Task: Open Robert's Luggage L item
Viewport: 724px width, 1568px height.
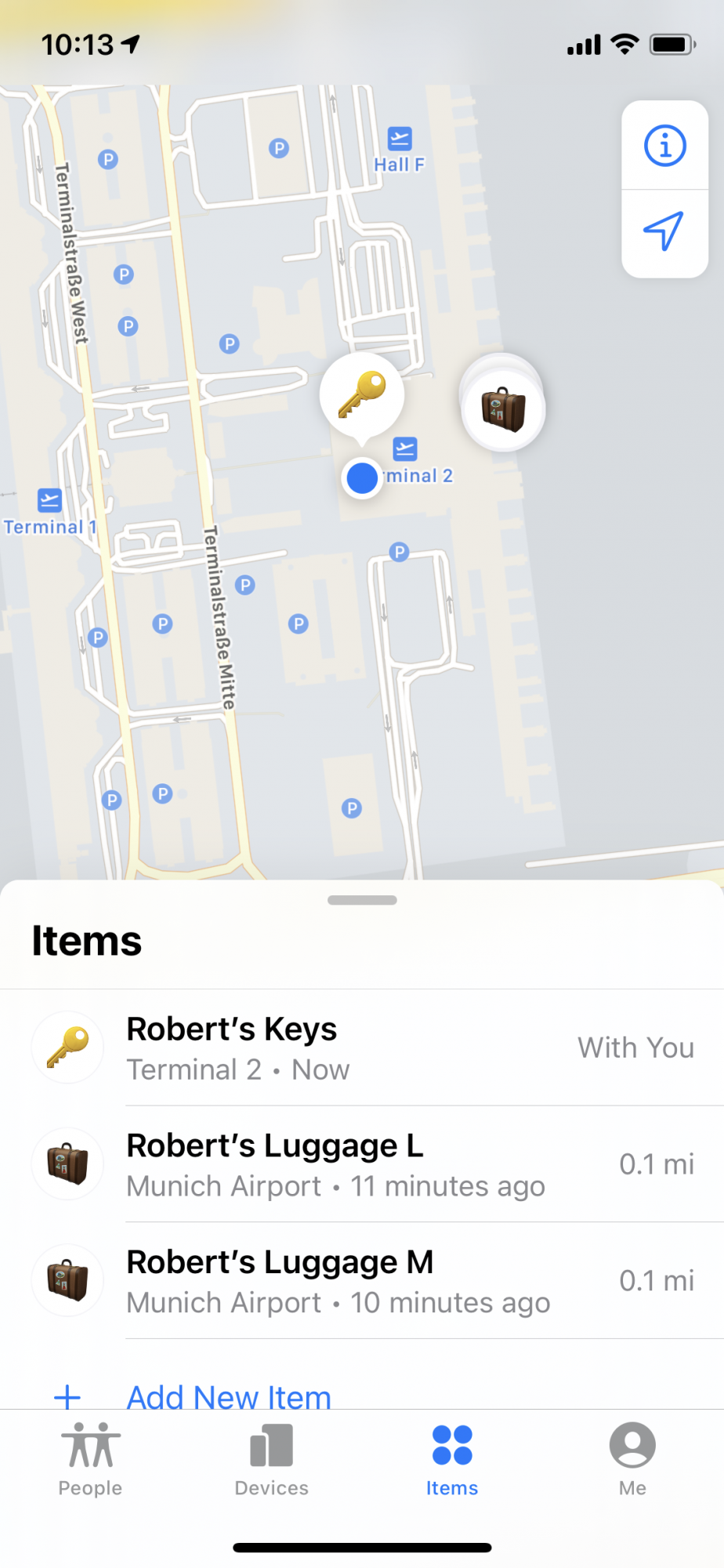Action: coord(362,1164)
